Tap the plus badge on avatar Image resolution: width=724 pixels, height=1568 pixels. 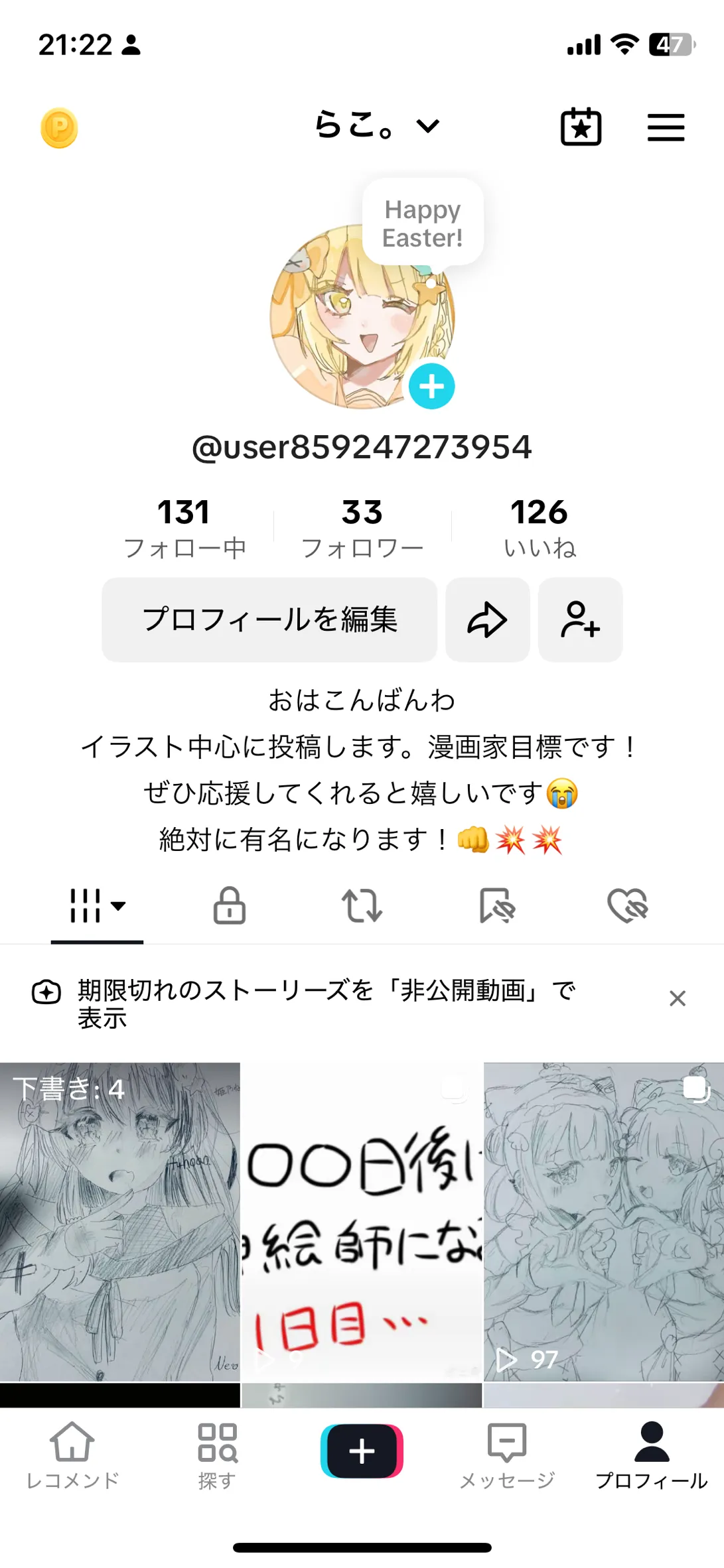point(431,386)
